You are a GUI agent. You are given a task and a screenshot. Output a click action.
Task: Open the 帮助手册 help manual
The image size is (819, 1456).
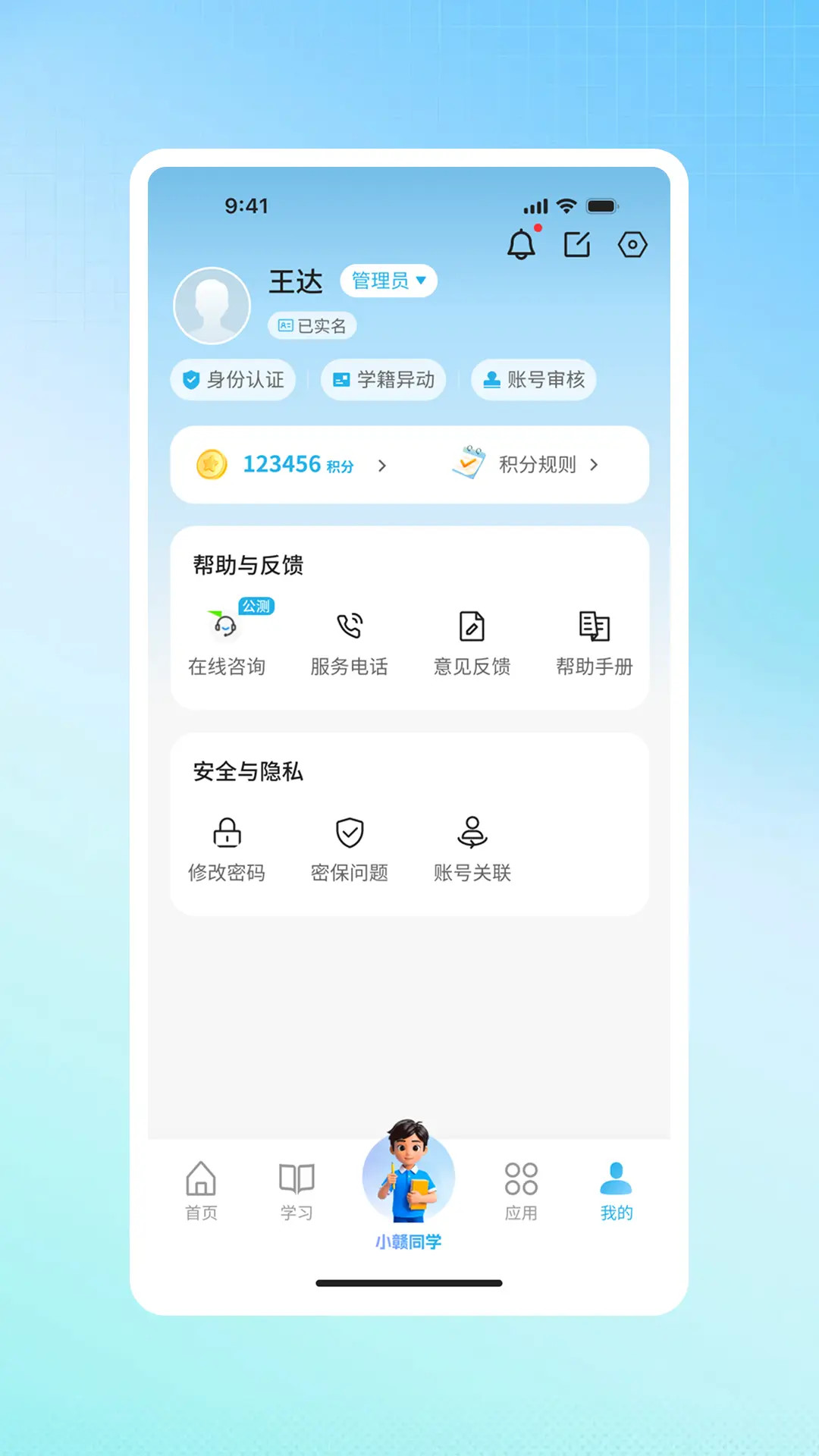click(594, 628)
